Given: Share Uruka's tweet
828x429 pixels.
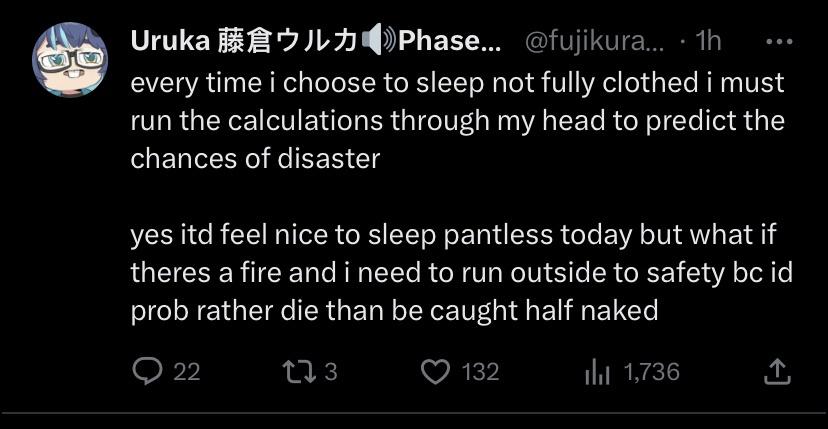Looking at the screenshot, I should 777,372.
